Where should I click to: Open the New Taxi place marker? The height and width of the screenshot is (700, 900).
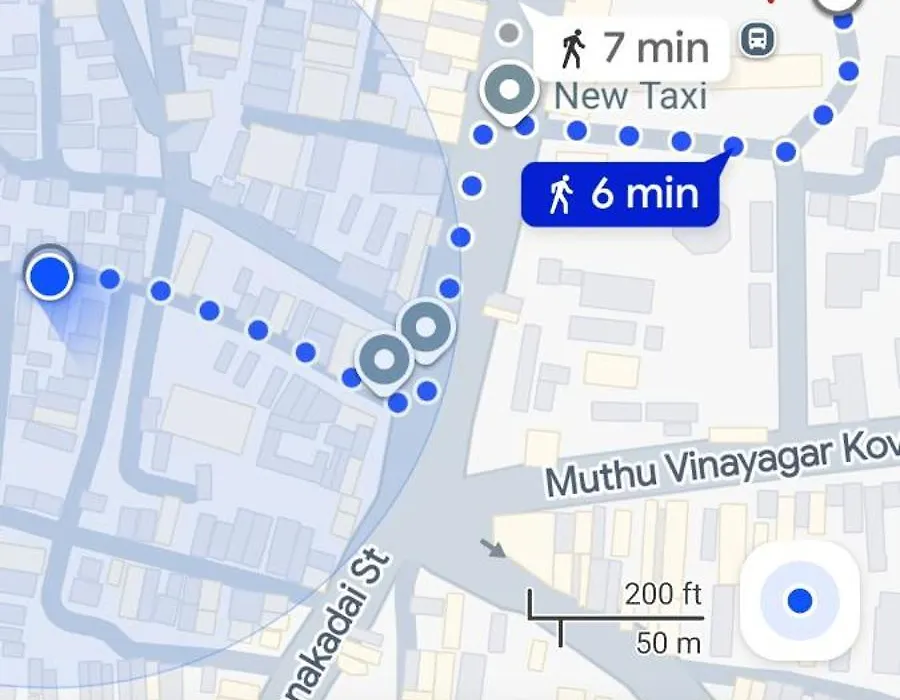pyautogui.click(x=510, y=92)
